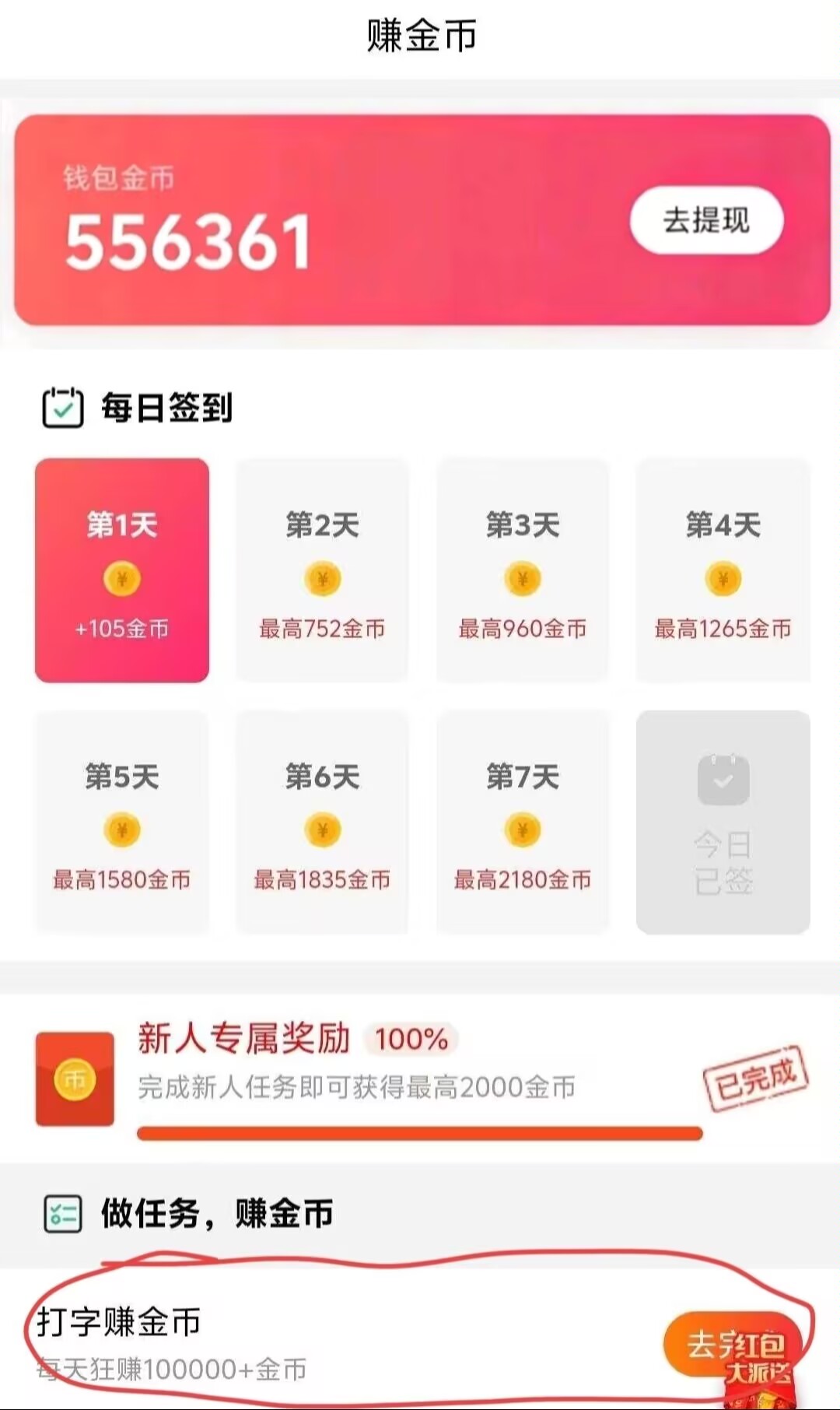Screen dimensions: 840x1410
Task: Expand the 做任务，赚金币 section
Action: [218, 1212]
